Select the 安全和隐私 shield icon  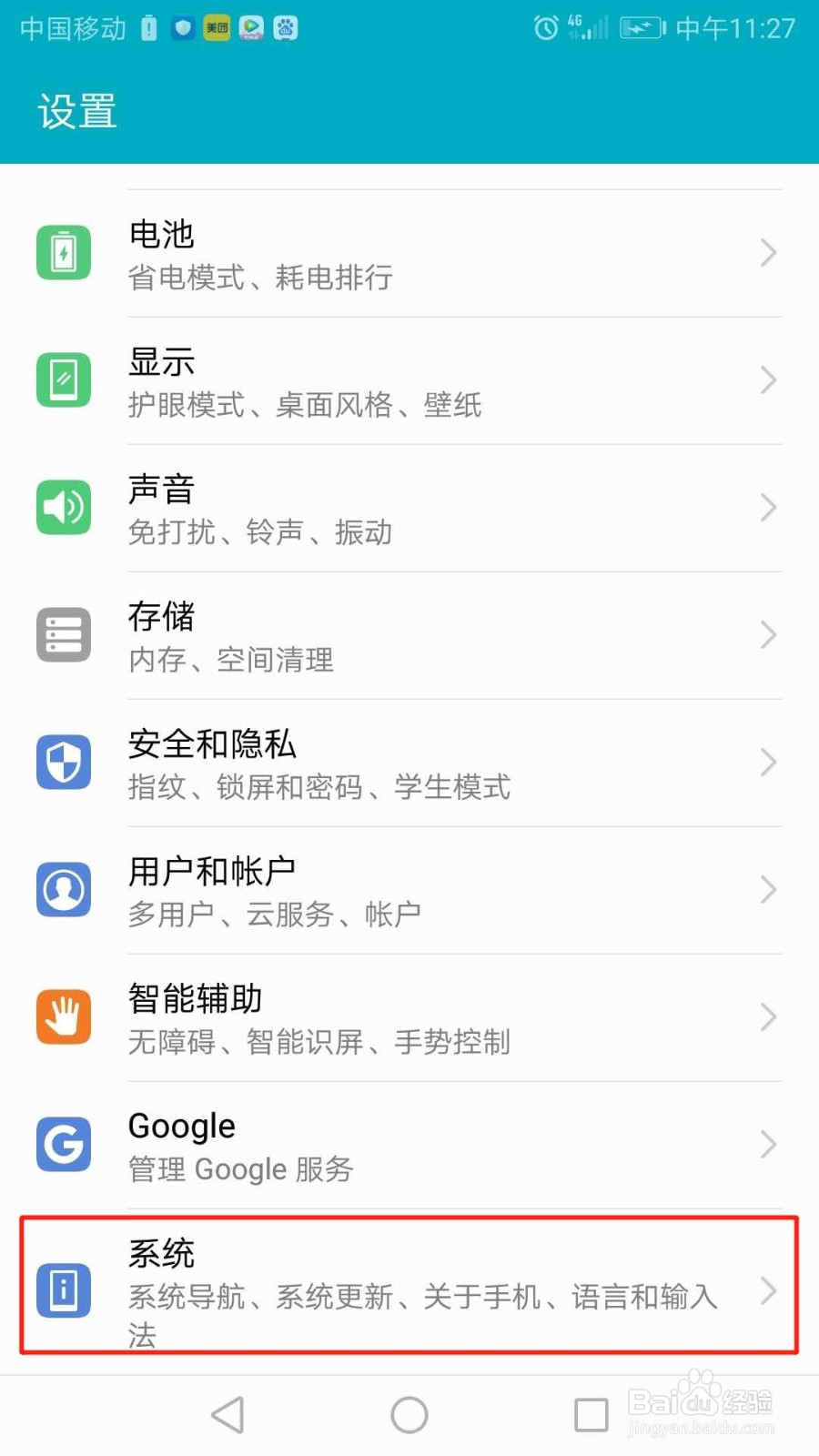[x=63, y=762]
